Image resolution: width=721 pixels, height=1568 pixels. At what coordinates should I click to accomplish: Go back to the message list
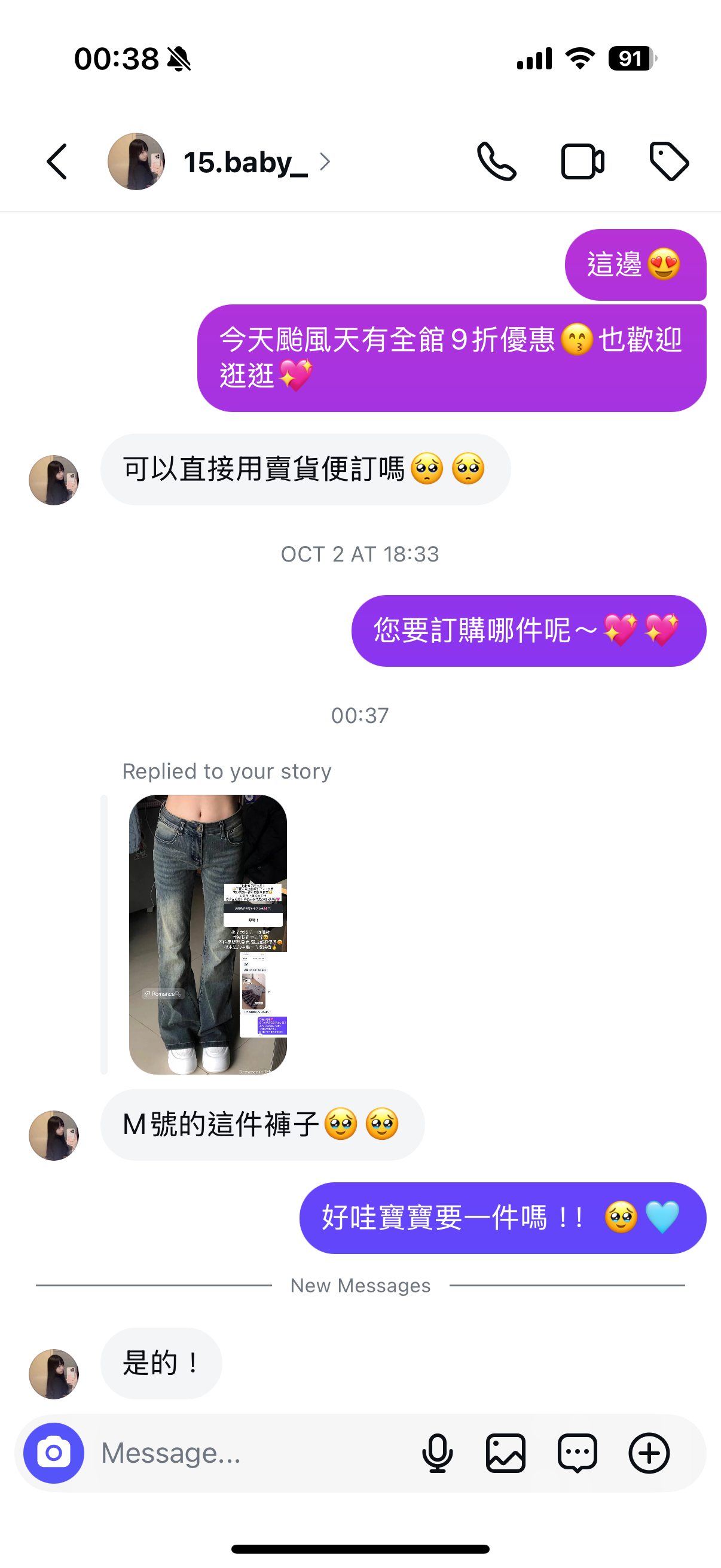57,162
